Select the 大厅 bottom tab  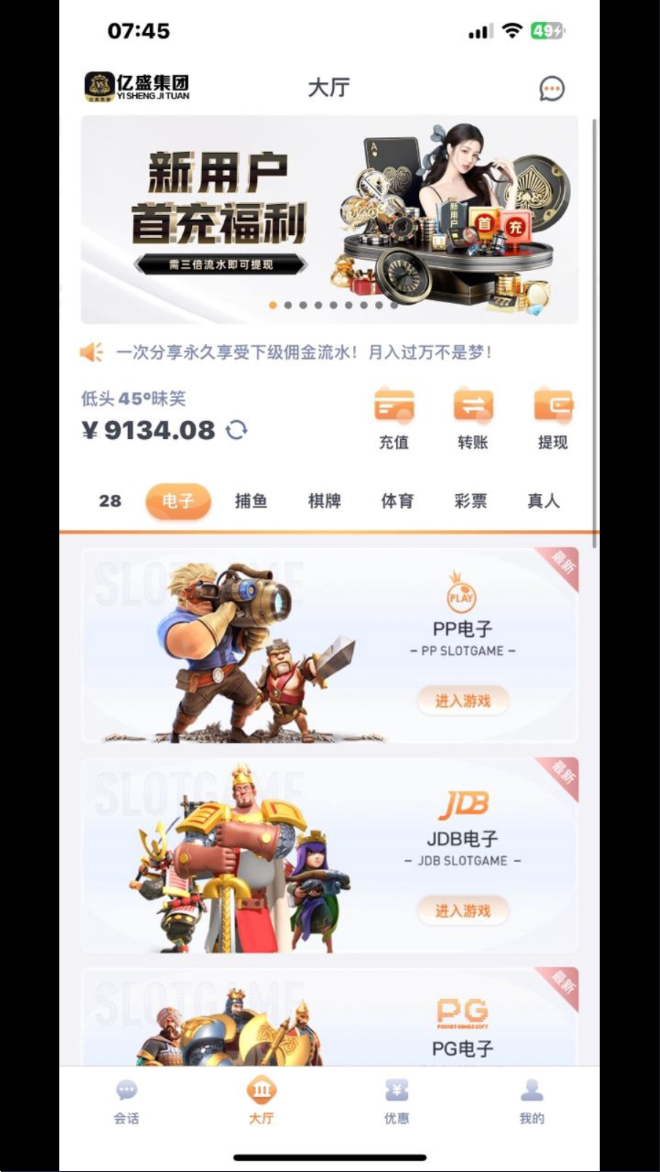[x=262, y=1102]
